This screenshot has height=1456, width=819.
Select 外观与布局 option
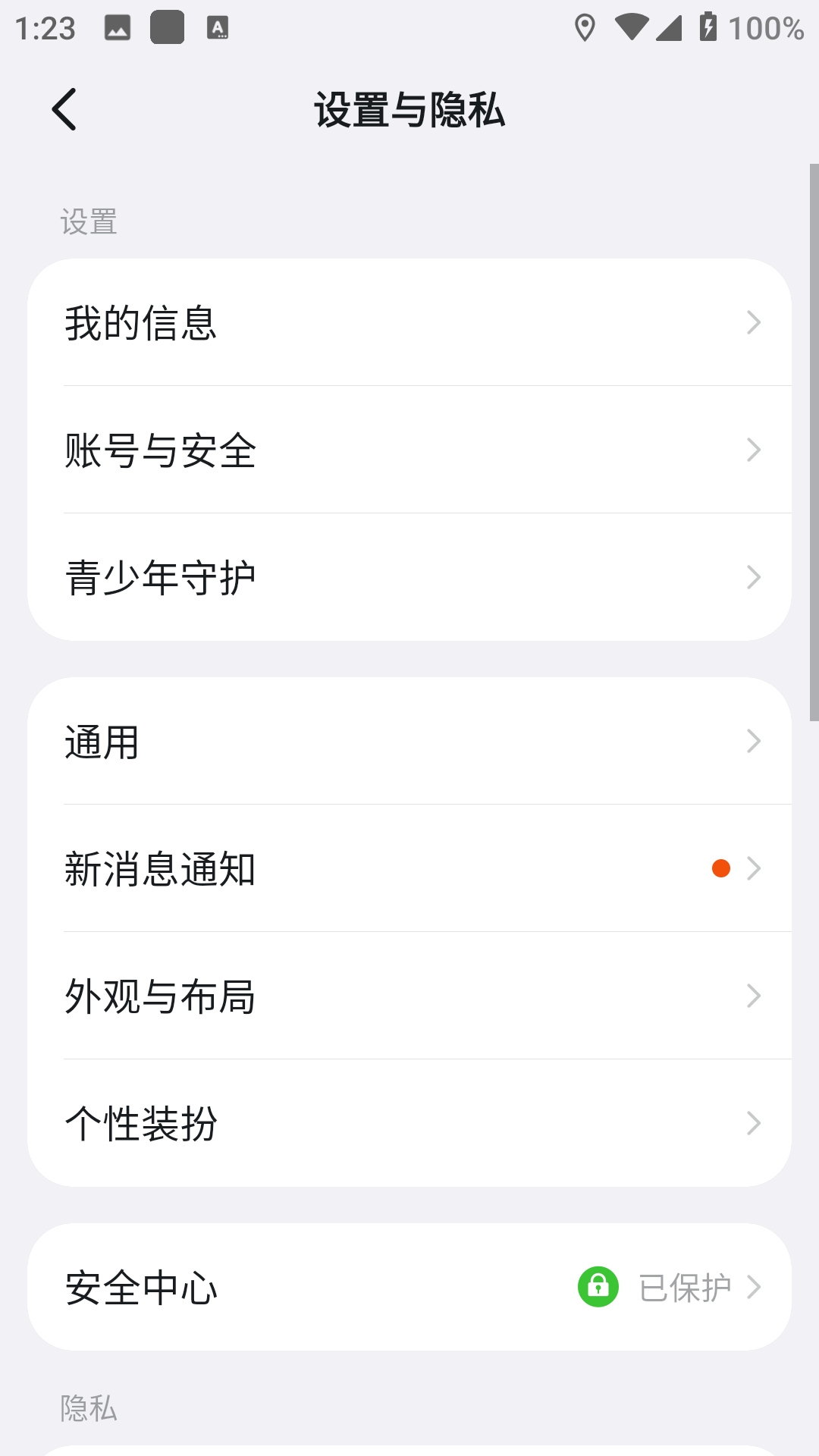(409, 996)
